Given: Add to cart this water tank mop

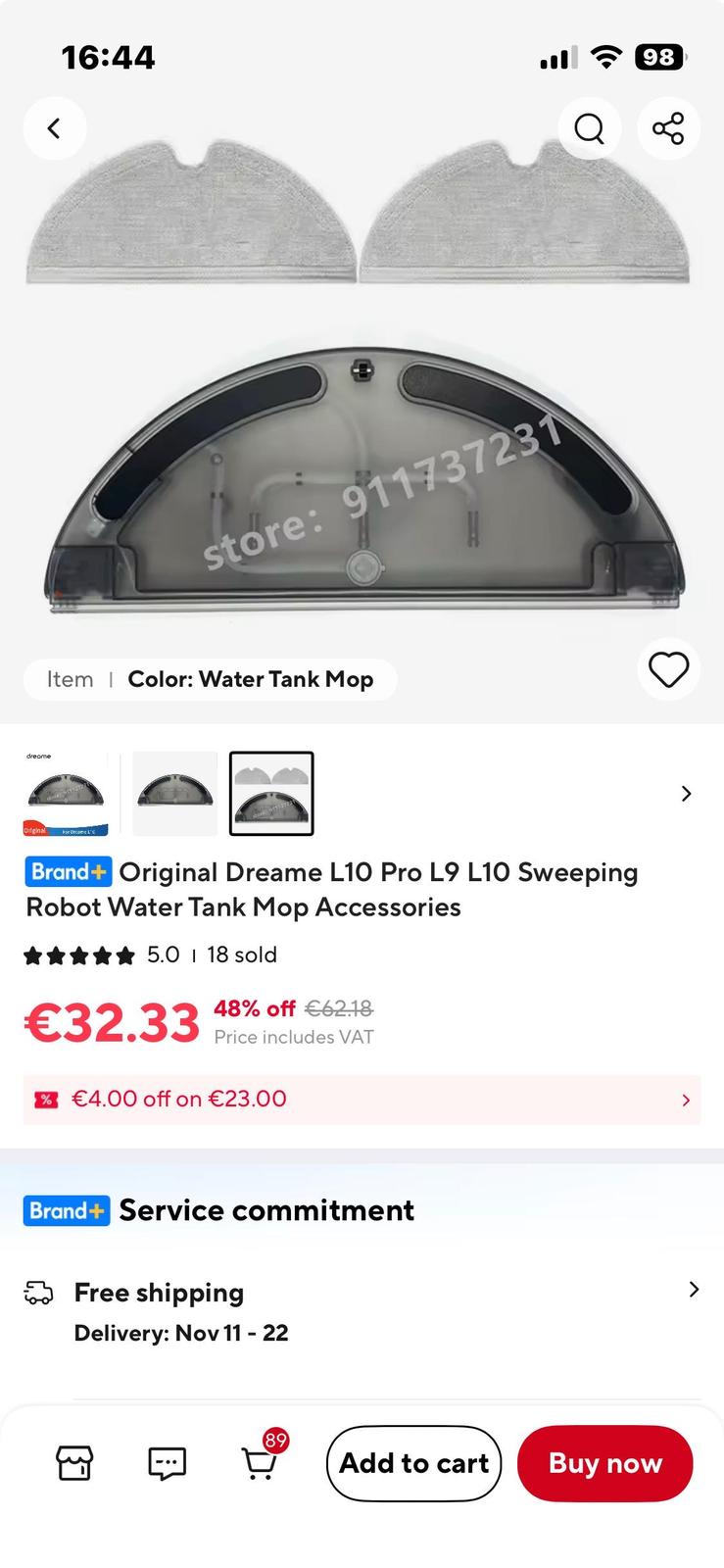Looking at the screenshot, I should [x=413, y=1463].
